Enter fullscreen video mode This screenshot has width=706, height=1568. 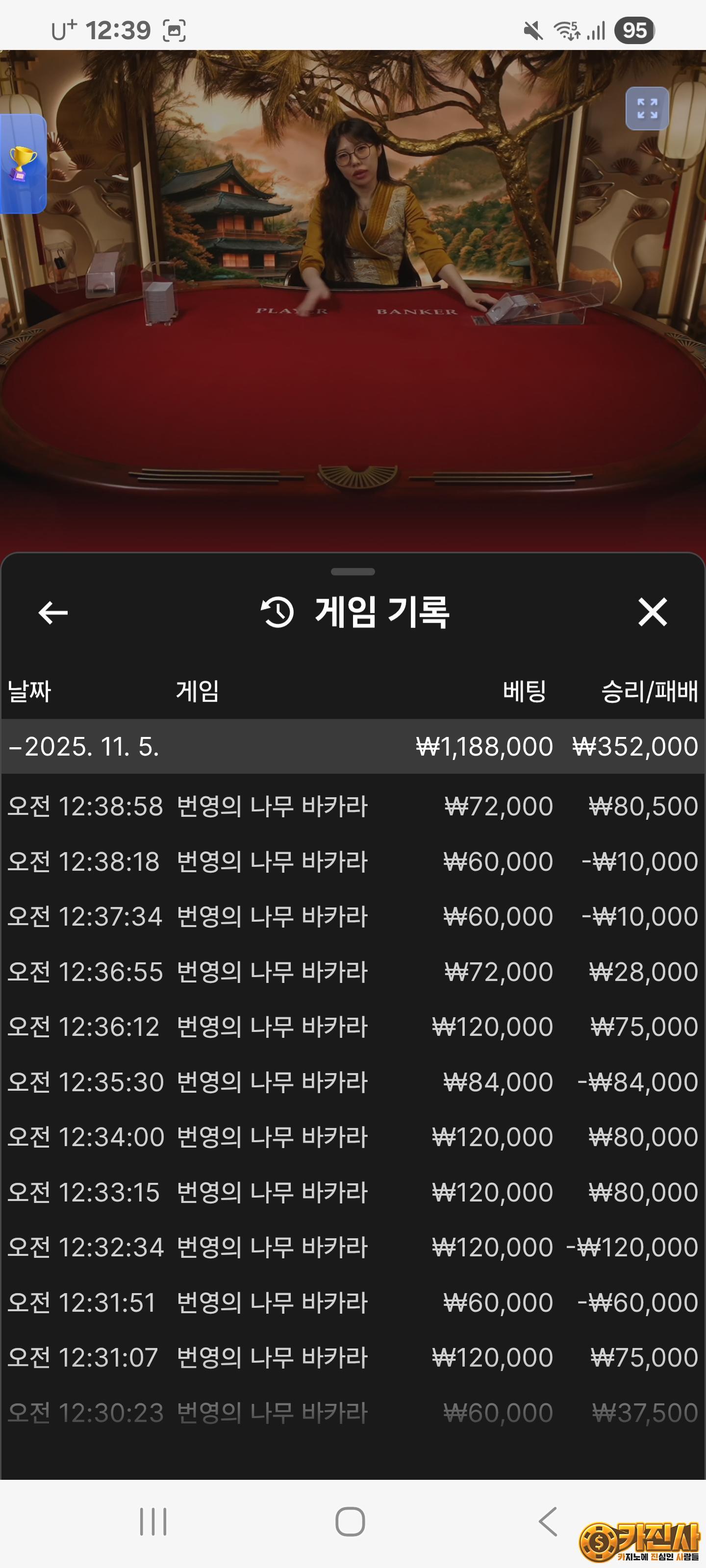click(x=647, y=109)
